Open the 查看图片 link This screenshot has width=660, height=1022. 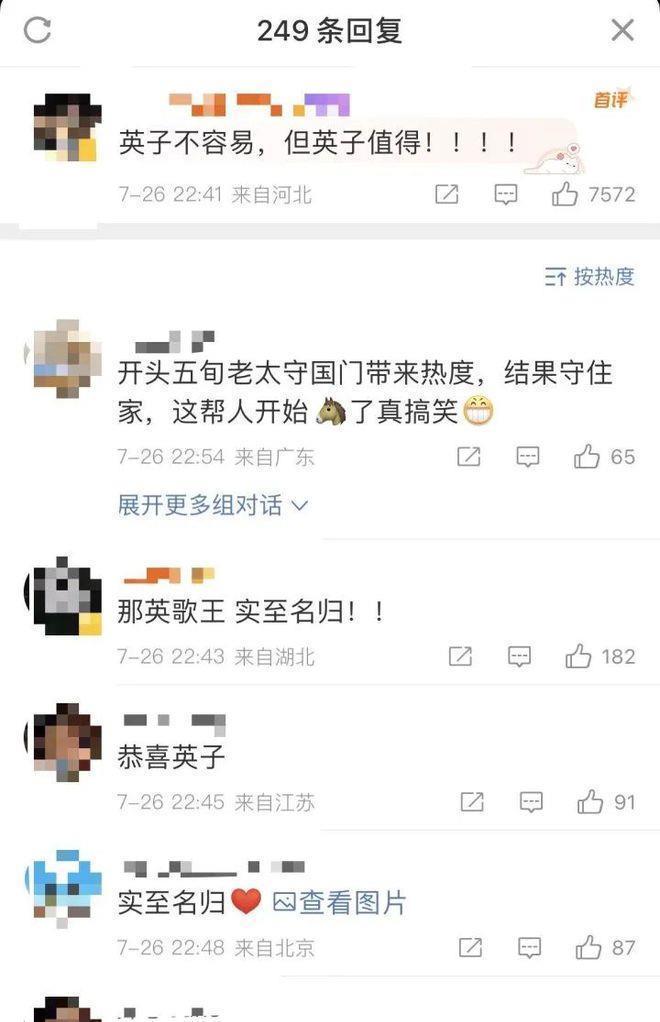340,903
